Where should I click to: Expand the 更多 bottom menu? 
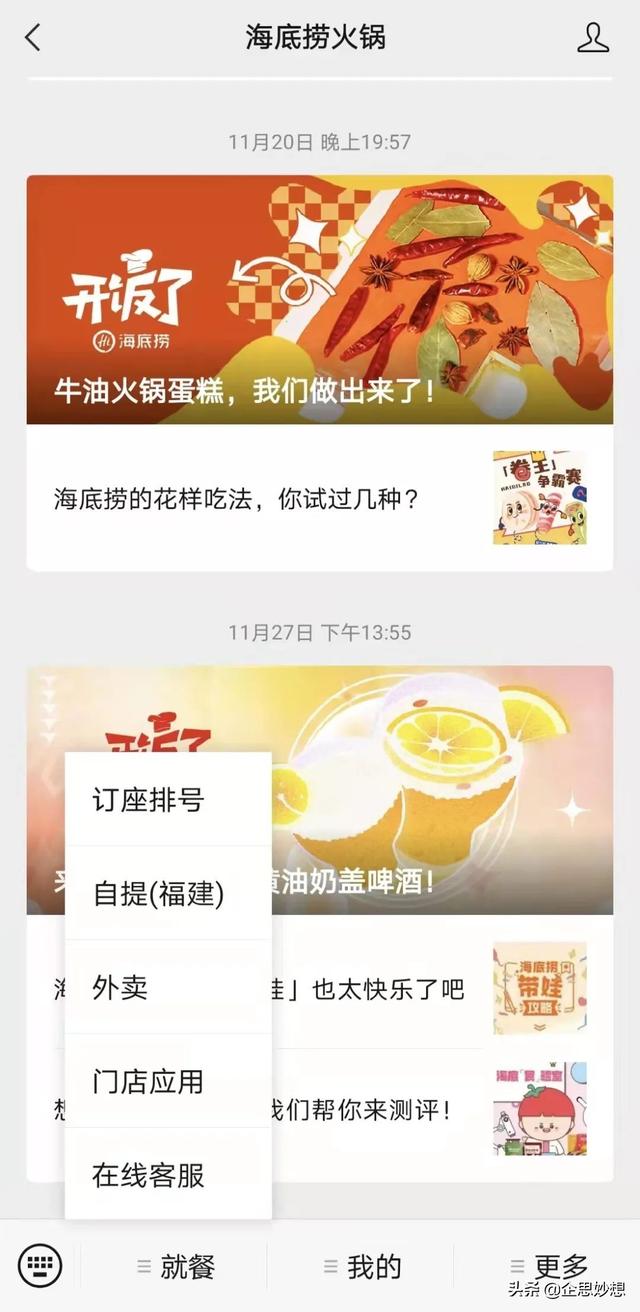pyautogui.click(x=548, y=1267)
